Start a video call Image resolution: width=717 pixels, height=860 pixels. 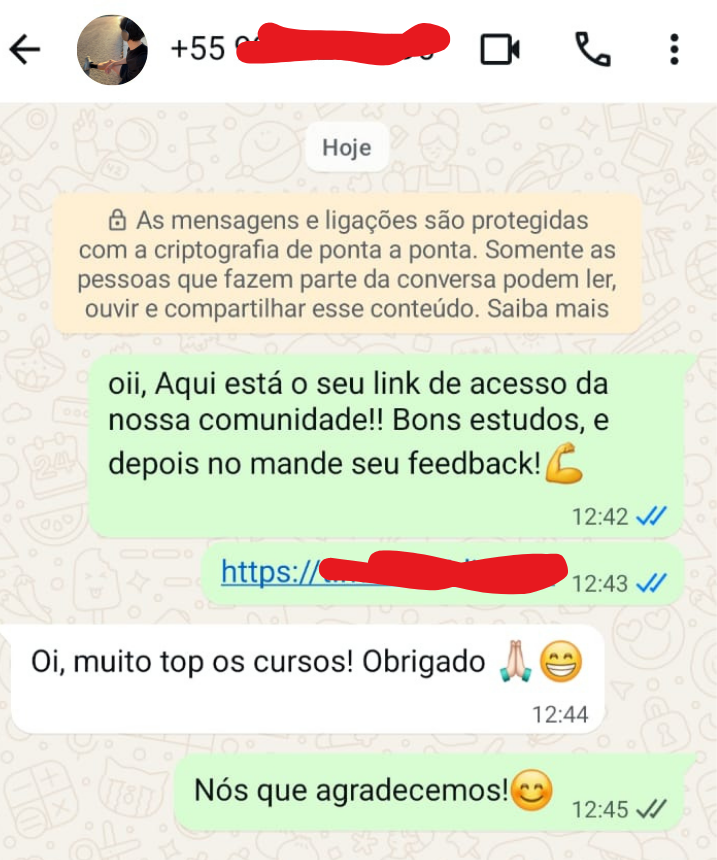500,49
